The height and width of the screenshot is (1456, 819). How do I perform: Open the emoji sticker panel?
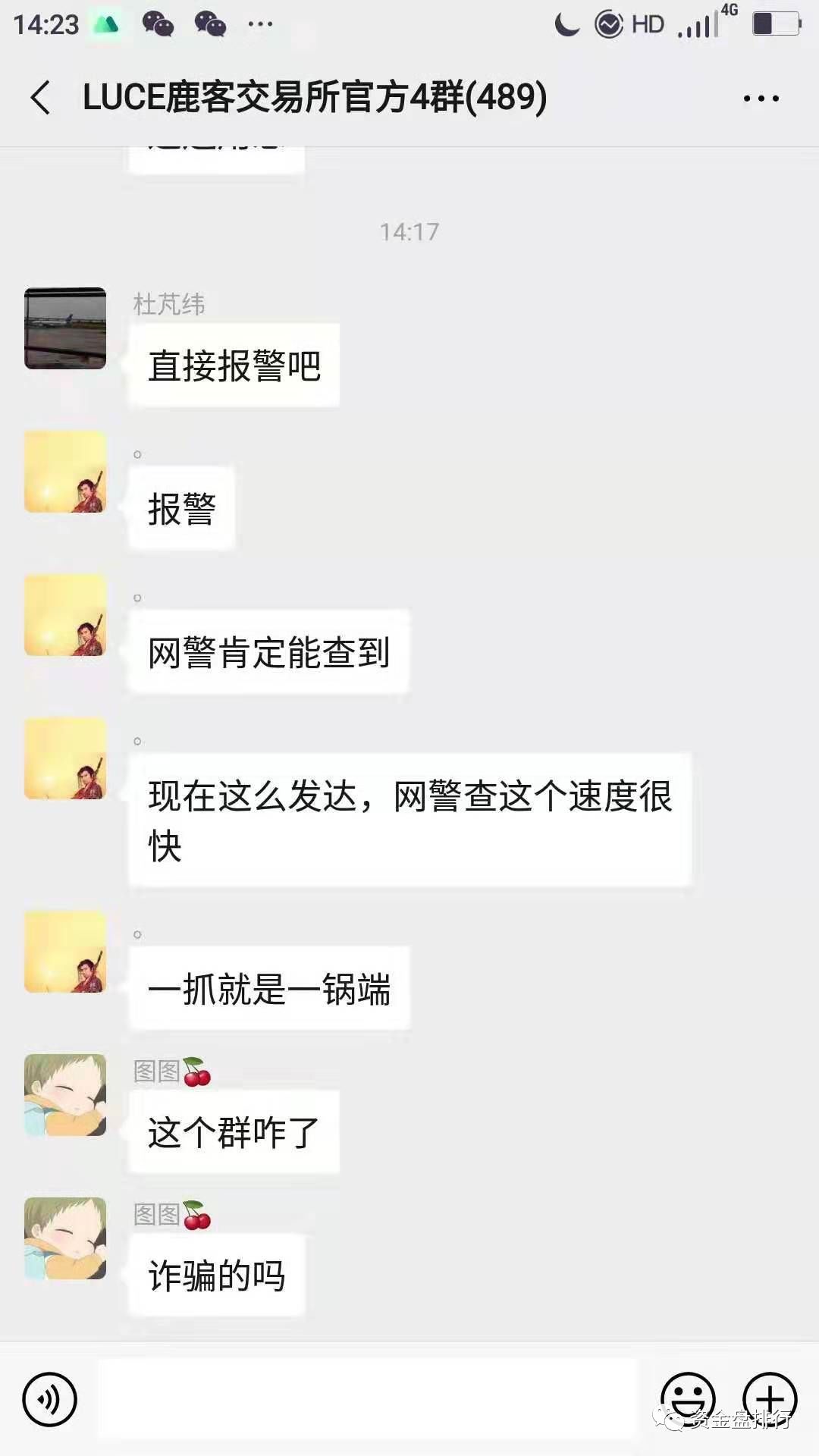click(x=688, y=1397)
